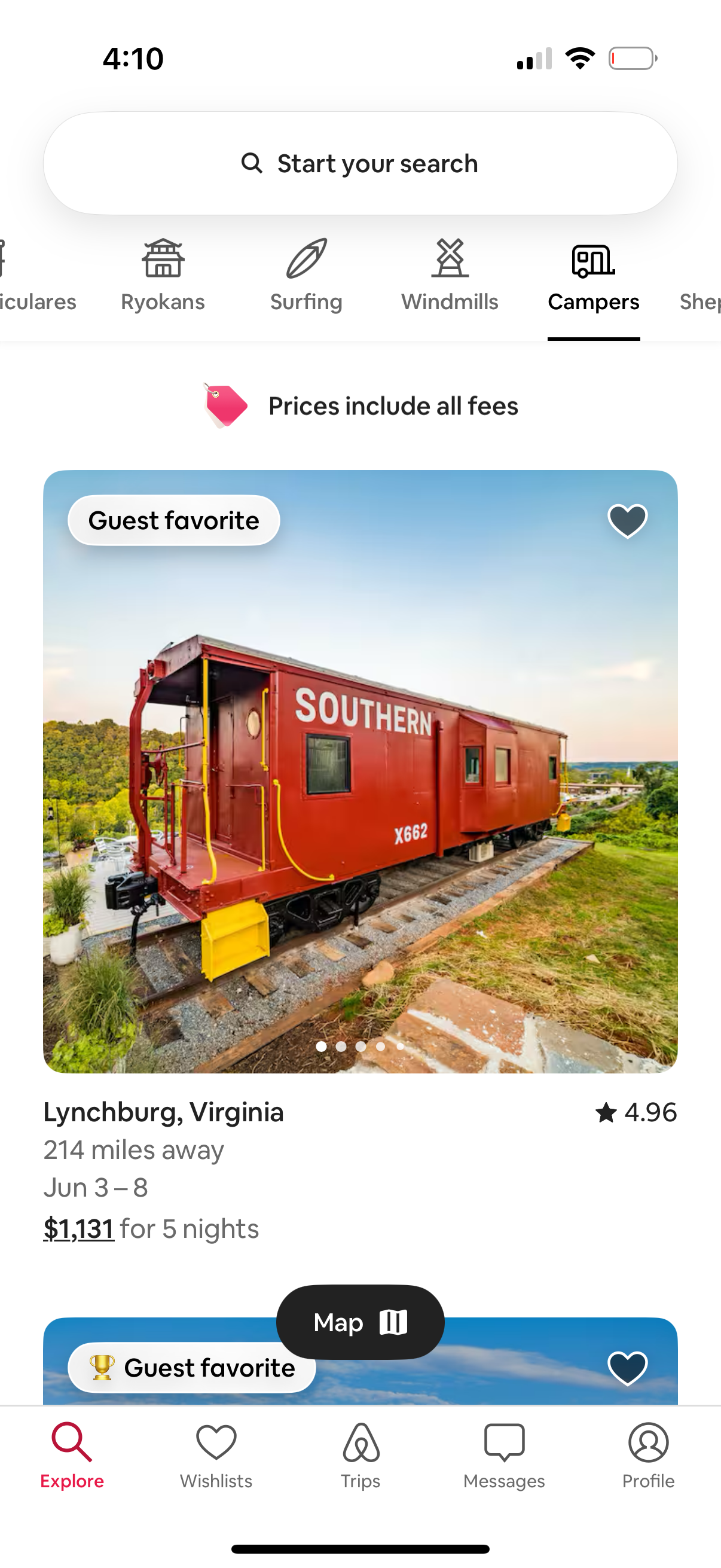
Task: Tap the search magnifier icon
Action: tap(252, 163)
